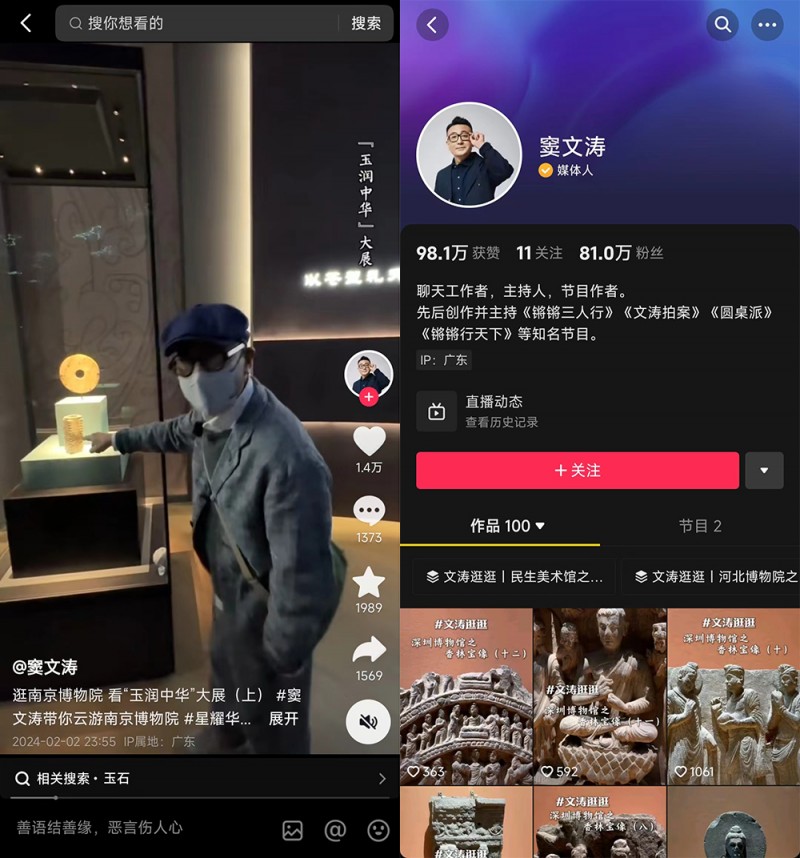Open search on 窦文涛's profile page
This screenshot has height=858, width=800.
pos(723,25)
